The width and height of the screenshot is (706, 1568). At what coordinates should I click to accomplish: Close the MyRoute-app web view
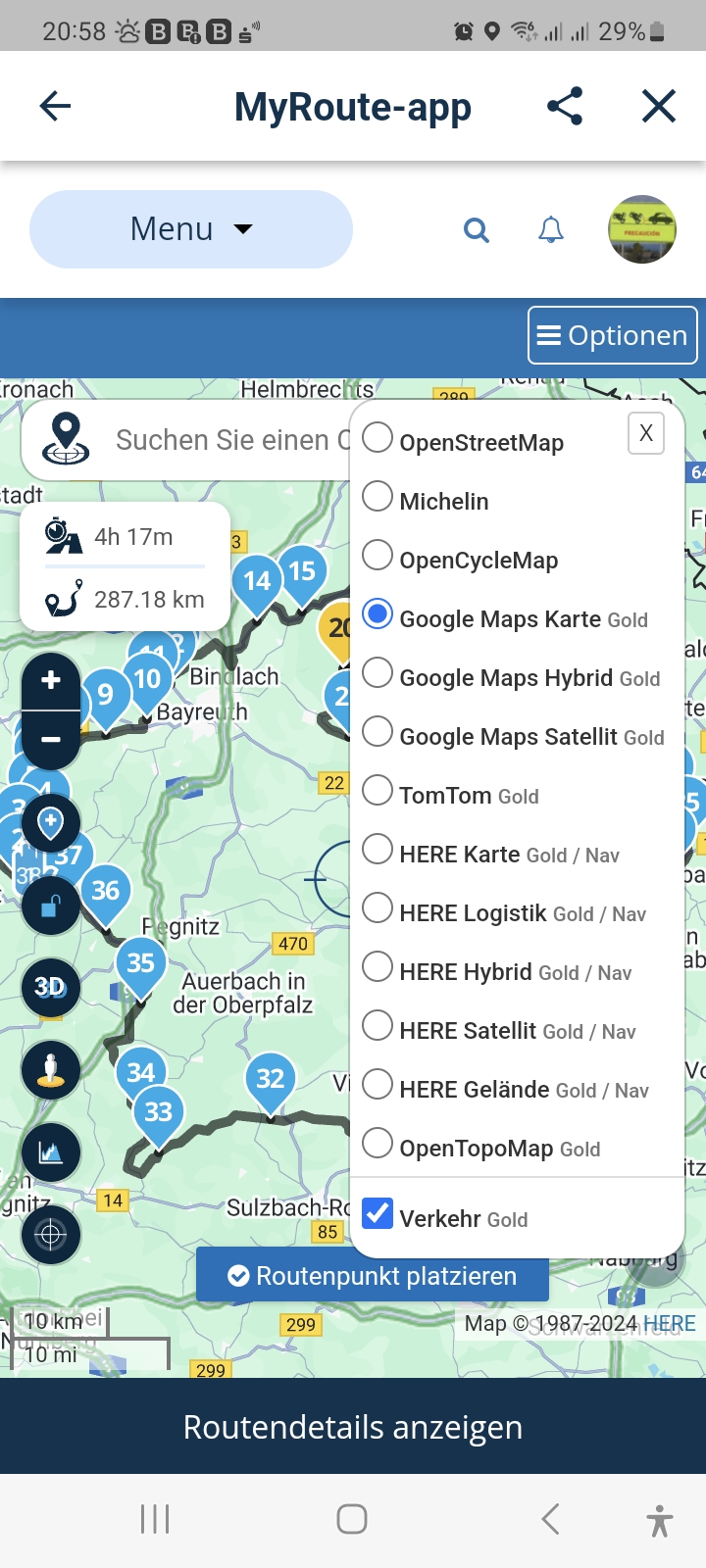[x=659, y=106]
